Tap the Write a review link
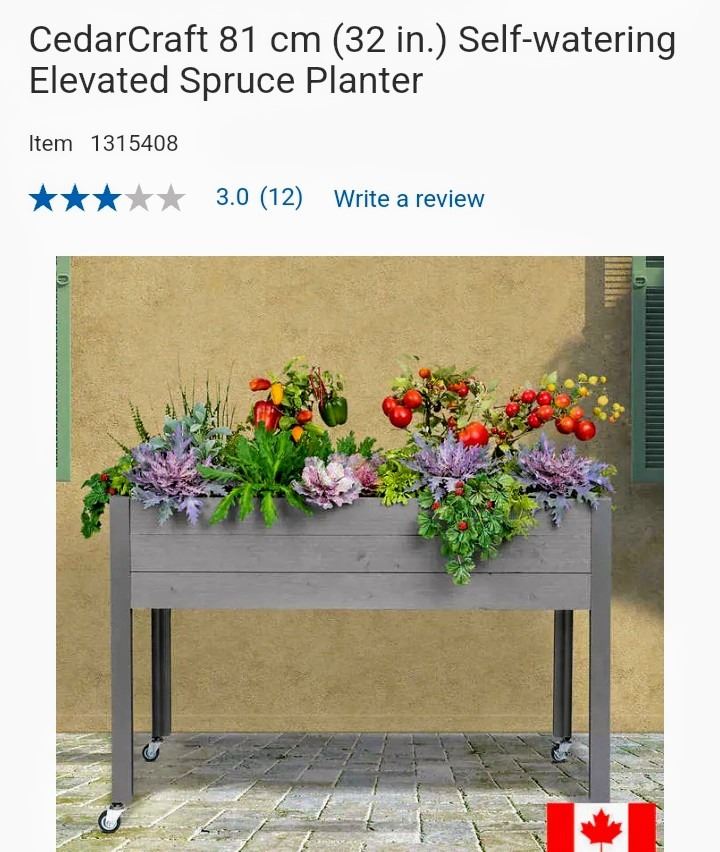This screenshot has height=852, width=720. pos(408,198)
